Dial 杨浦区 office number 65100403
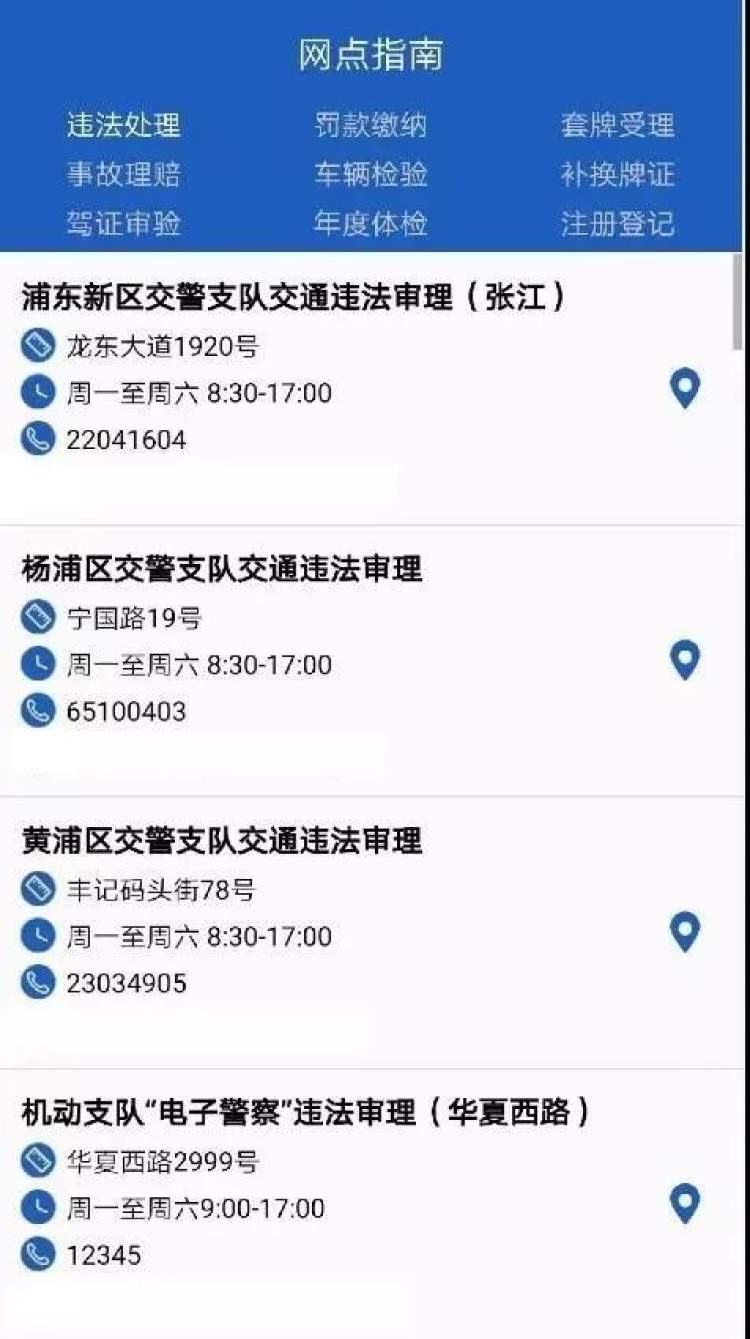The height and width of the screenshot is (1339, 750). [x=126, y=712]
